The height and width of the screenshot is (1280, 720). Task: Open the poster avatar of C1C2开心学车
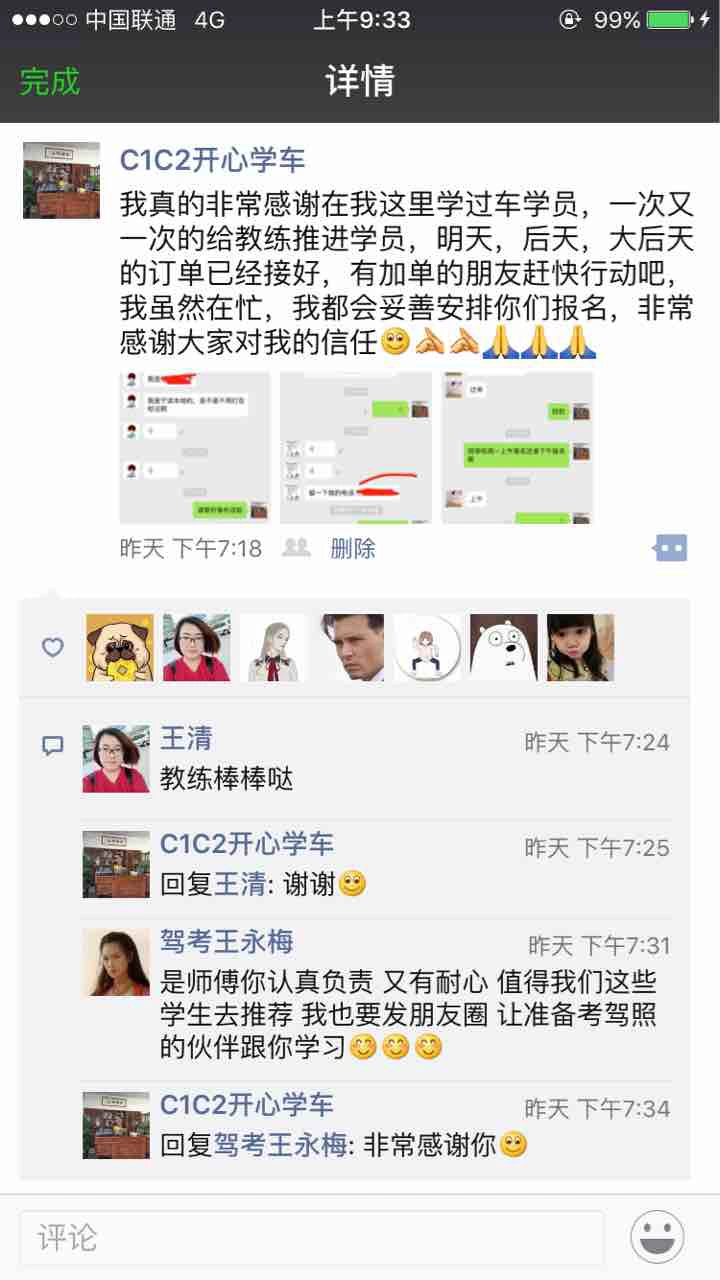click(x=61, y=180)
